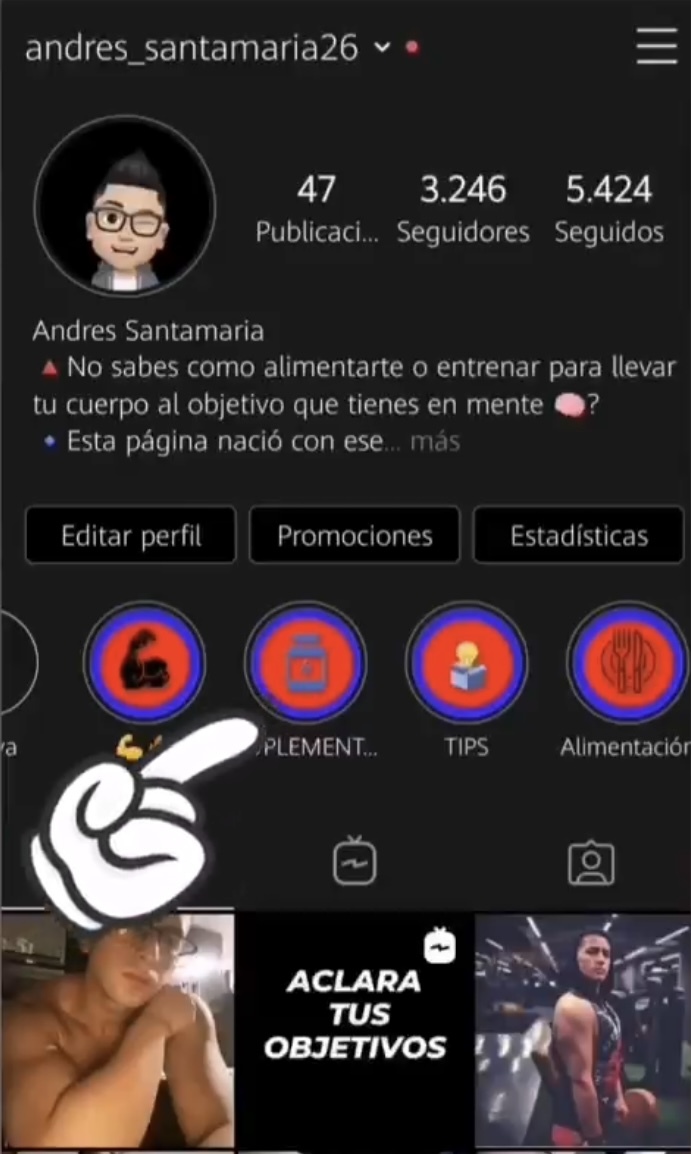This screenshot has height=1154, width=691.
Task: Switch to the tagged photos tab
Action: (x=591, y=863)
